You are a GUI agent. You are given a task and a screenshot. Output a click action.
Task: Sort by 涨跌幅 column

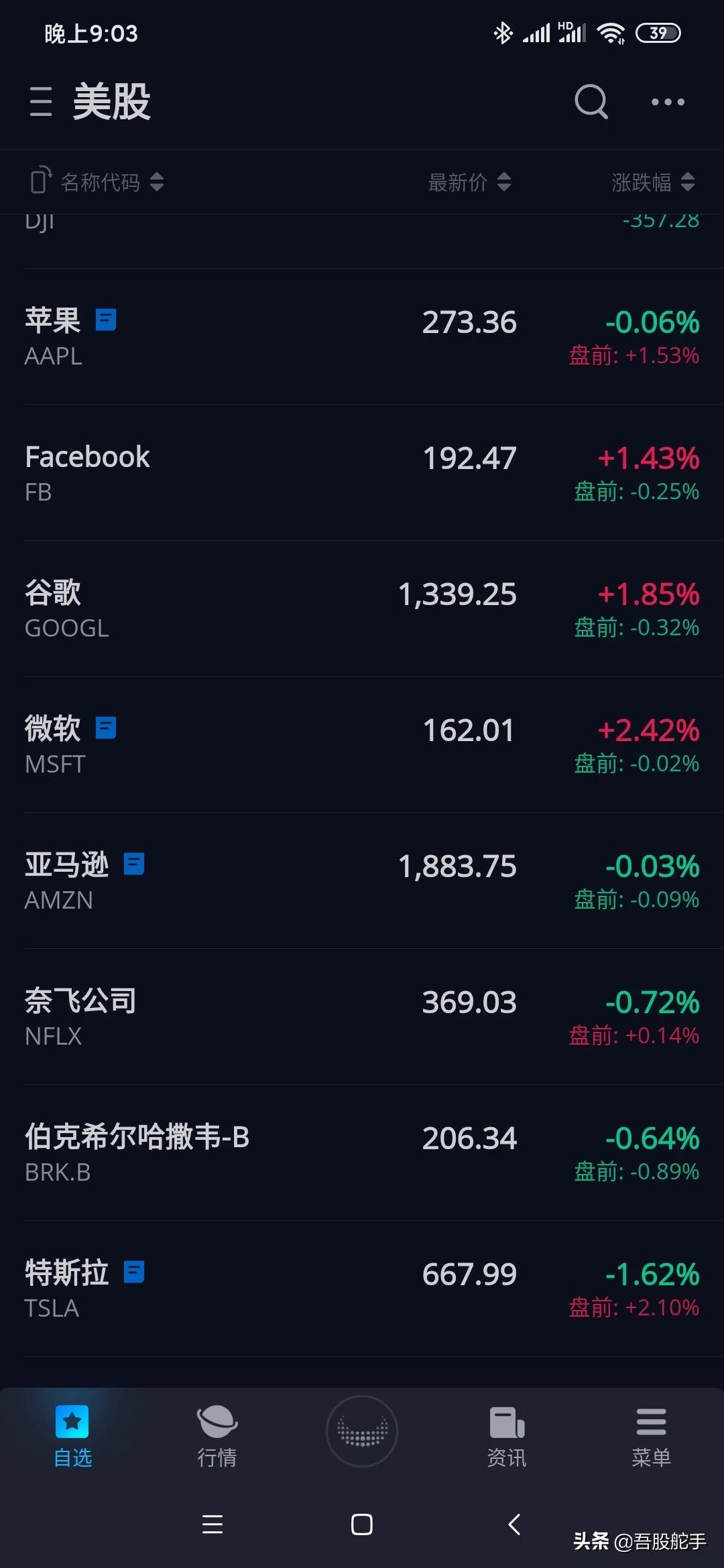coord(653,182)
